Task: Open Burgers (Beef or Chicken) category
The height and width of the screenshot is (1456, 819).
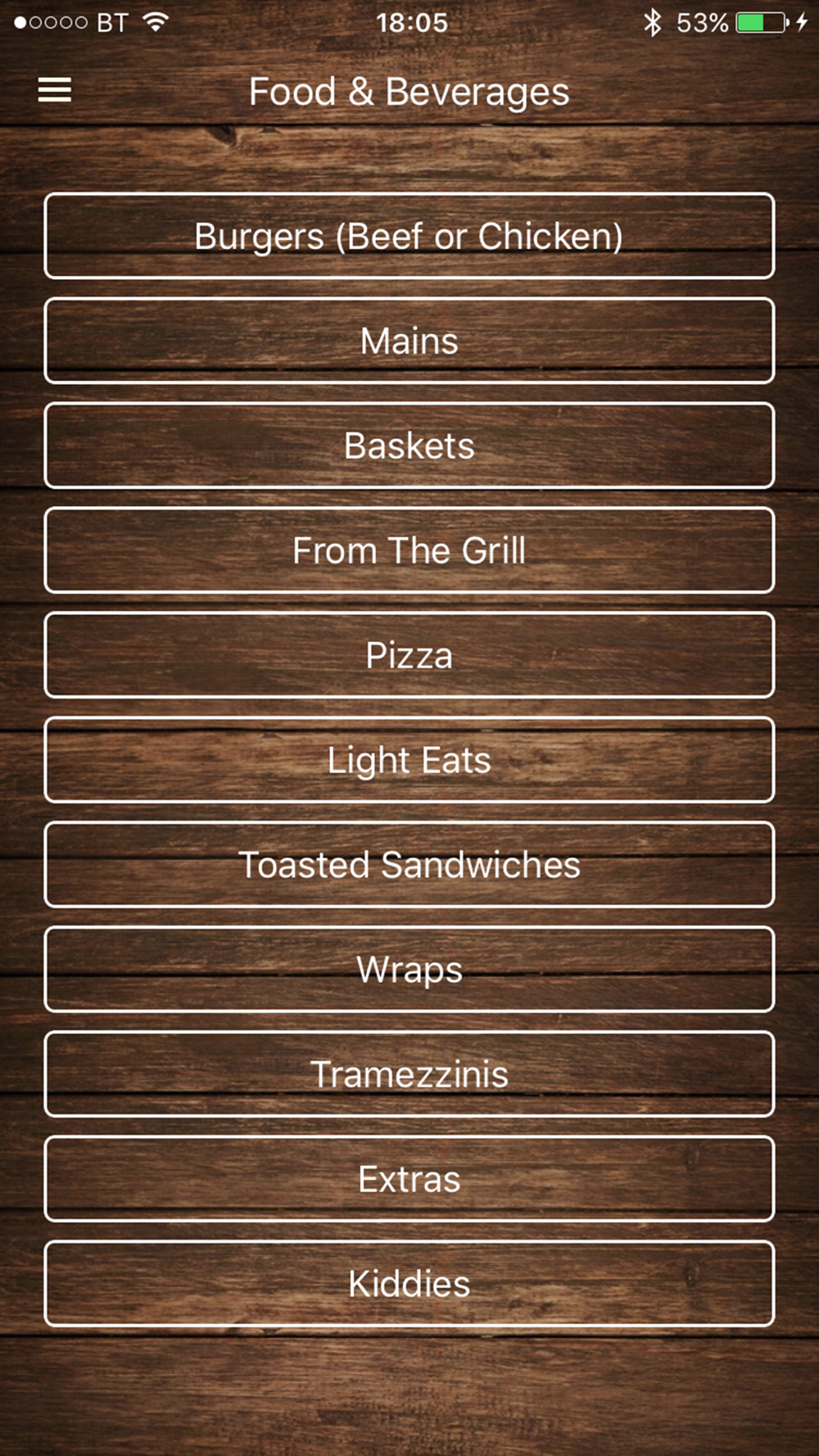Action: click(x=409, y=236)
